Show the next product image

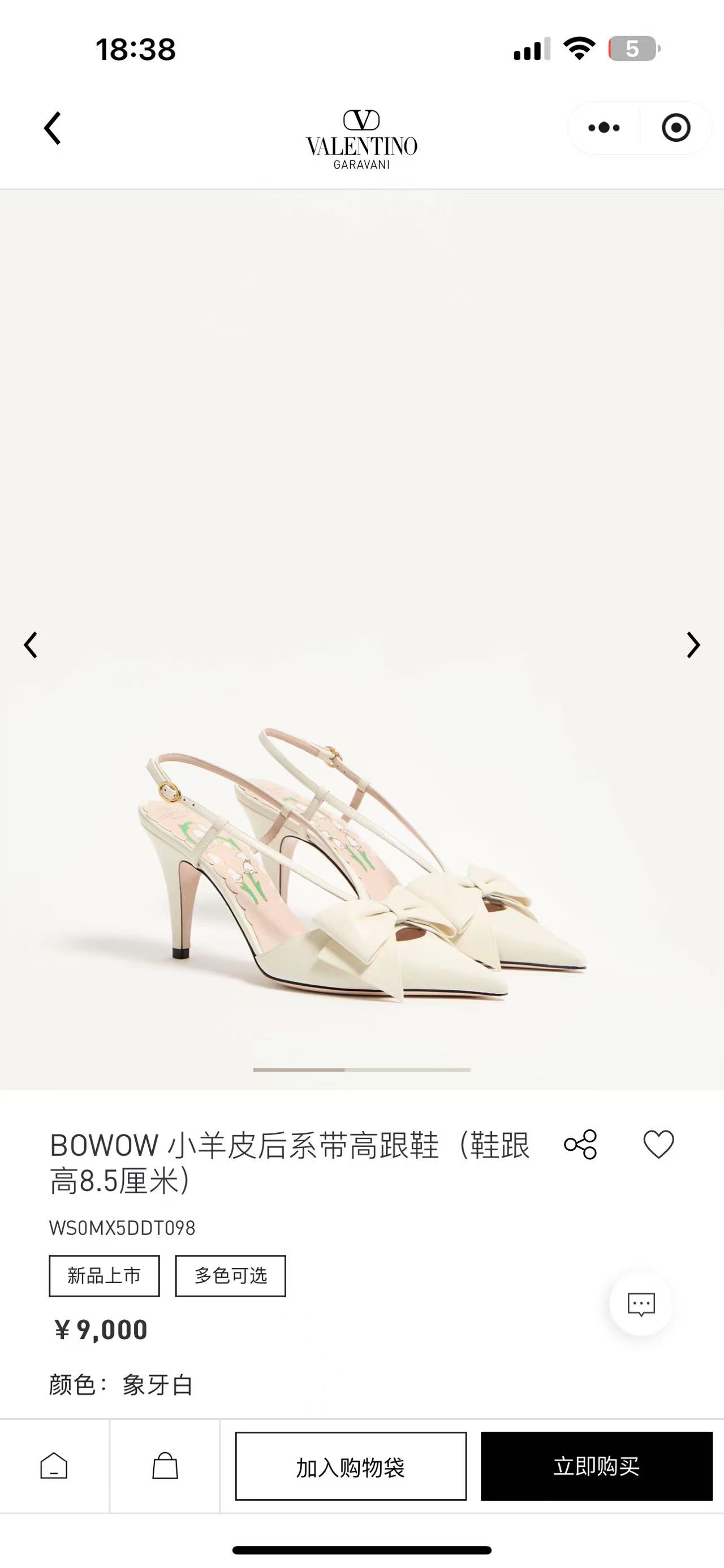point(693,645)
